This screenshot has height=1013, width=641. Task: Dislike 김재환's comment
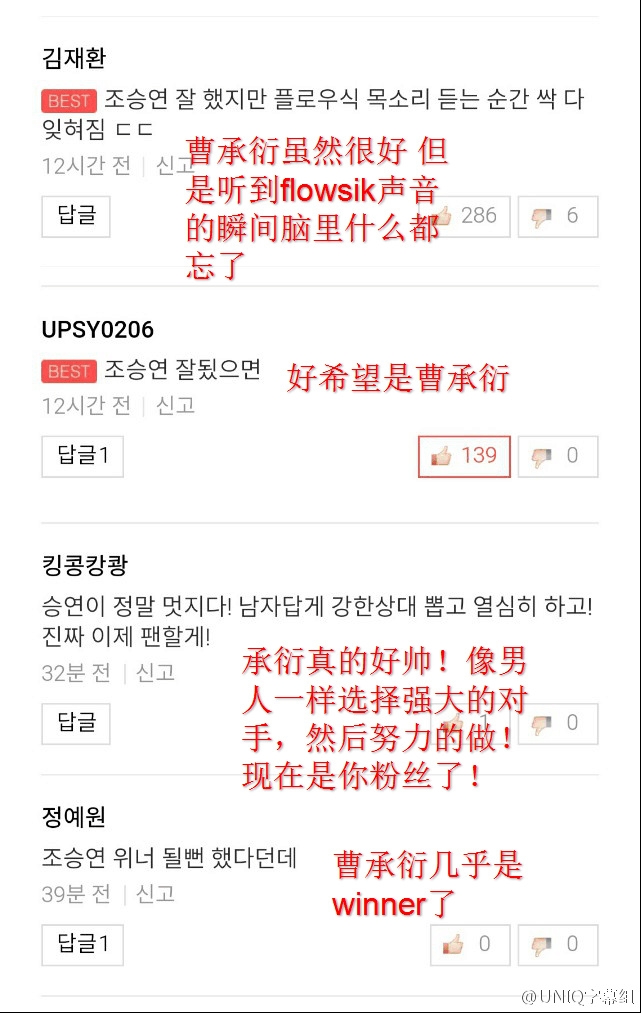[x=558, y=216]
